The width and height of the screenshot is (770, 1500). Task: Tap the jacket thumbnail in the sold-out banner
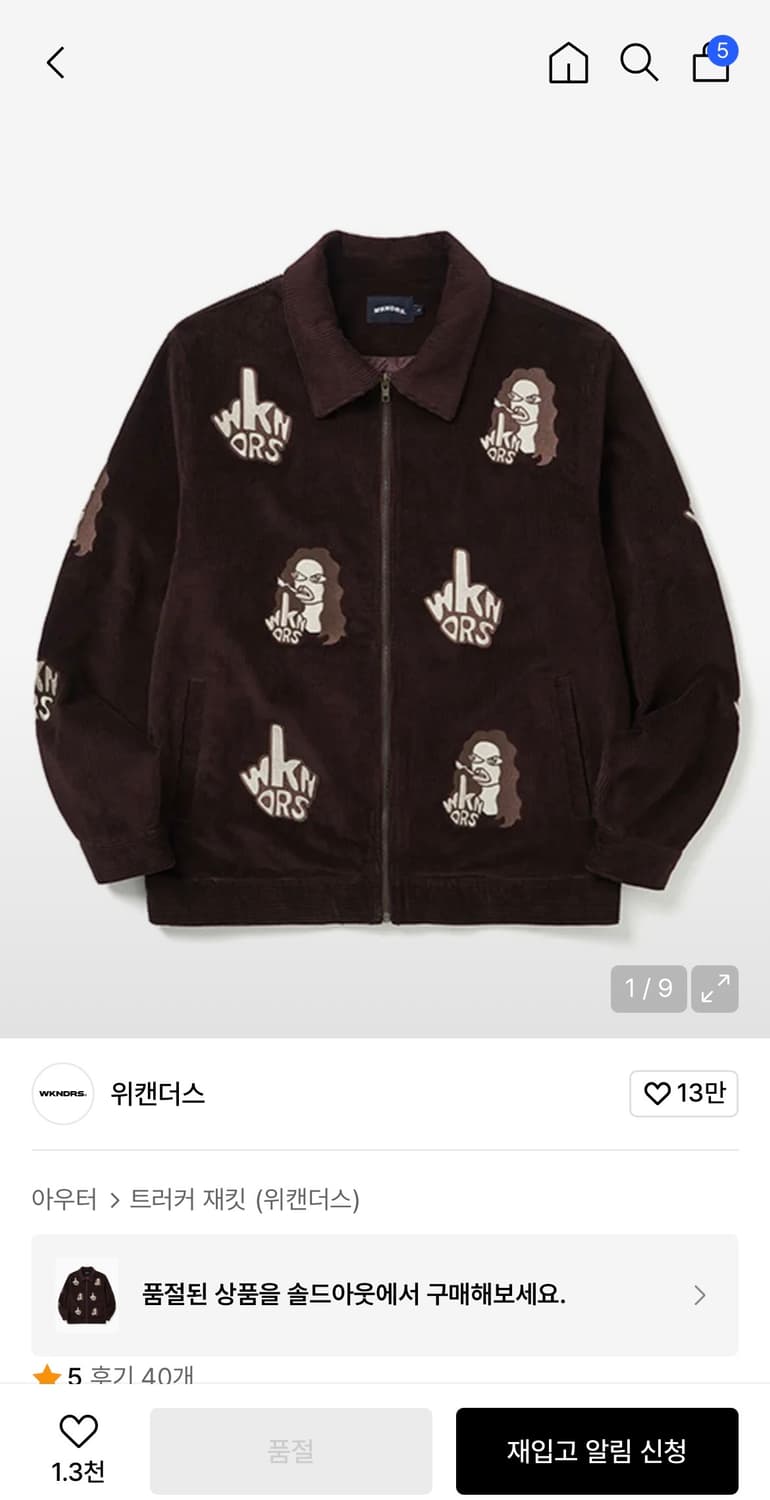click(x=86, y=1295)
